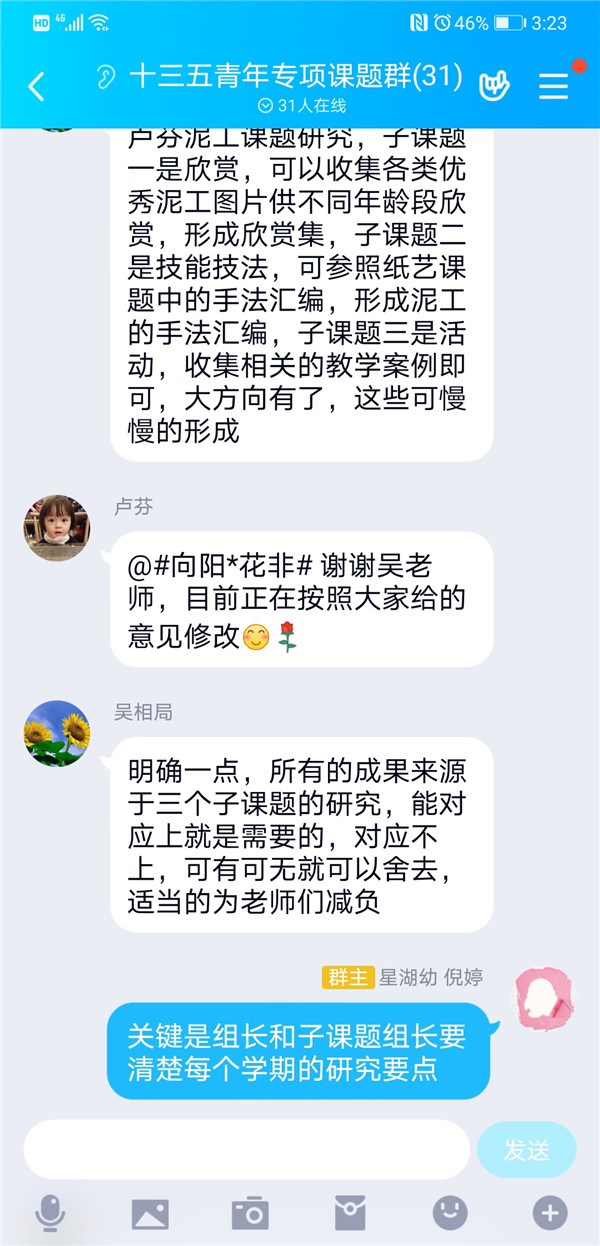Tap the 发送 send button
The image size is (600, 1246).
pos(527,1150)
